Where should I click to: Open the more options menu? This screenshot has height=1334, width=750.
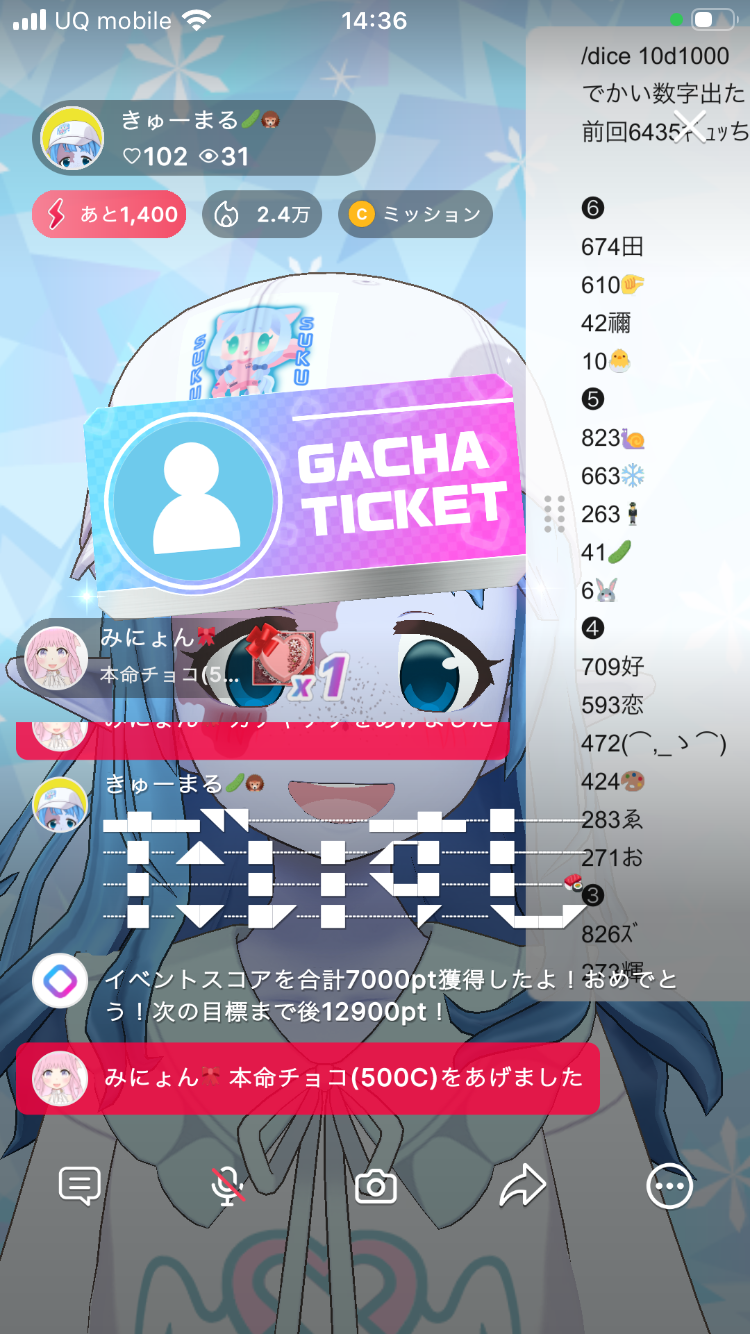click(669, 1186)
